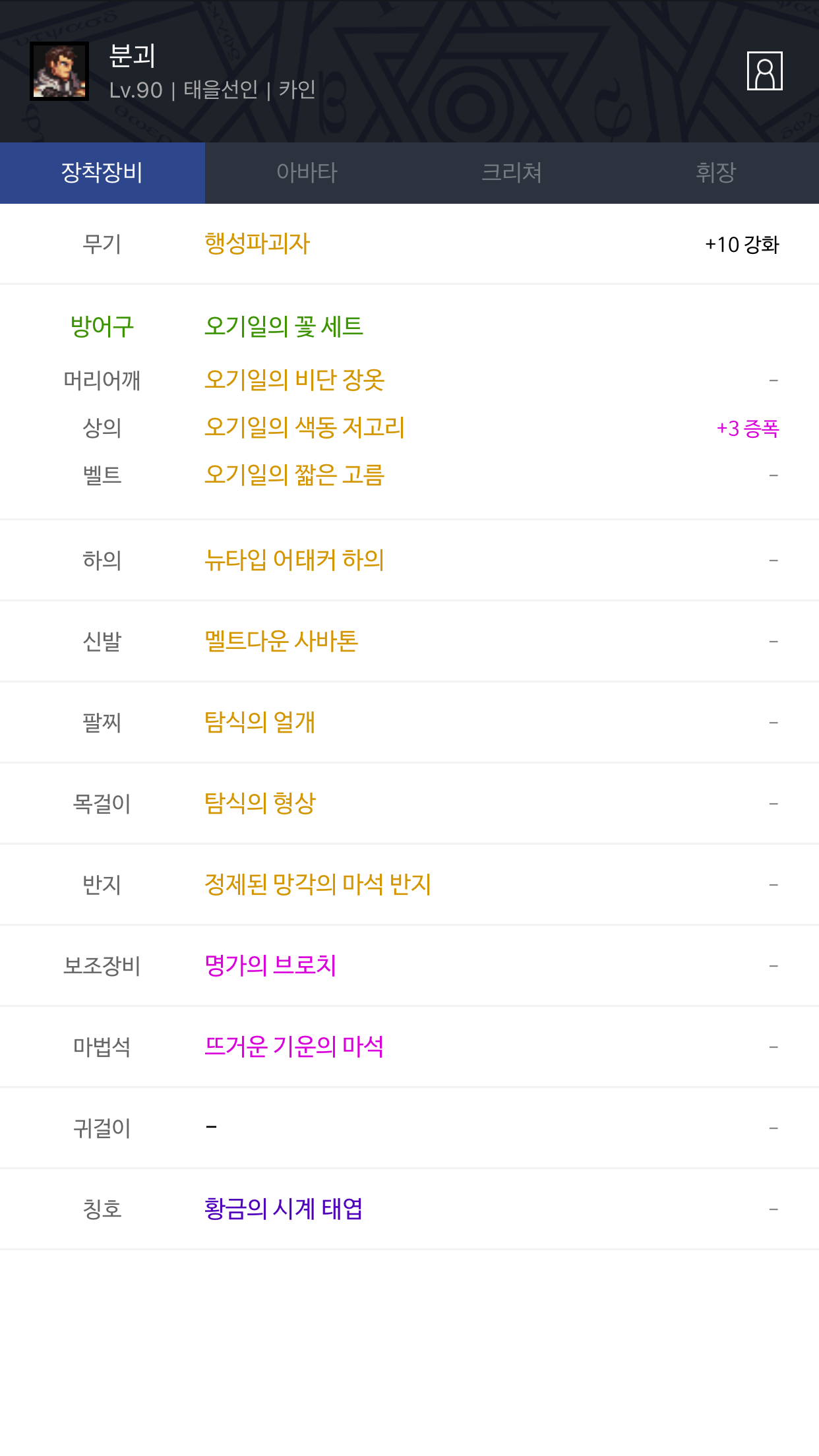
Task: Open weapon item 행성파괴자
Action: 257,243
